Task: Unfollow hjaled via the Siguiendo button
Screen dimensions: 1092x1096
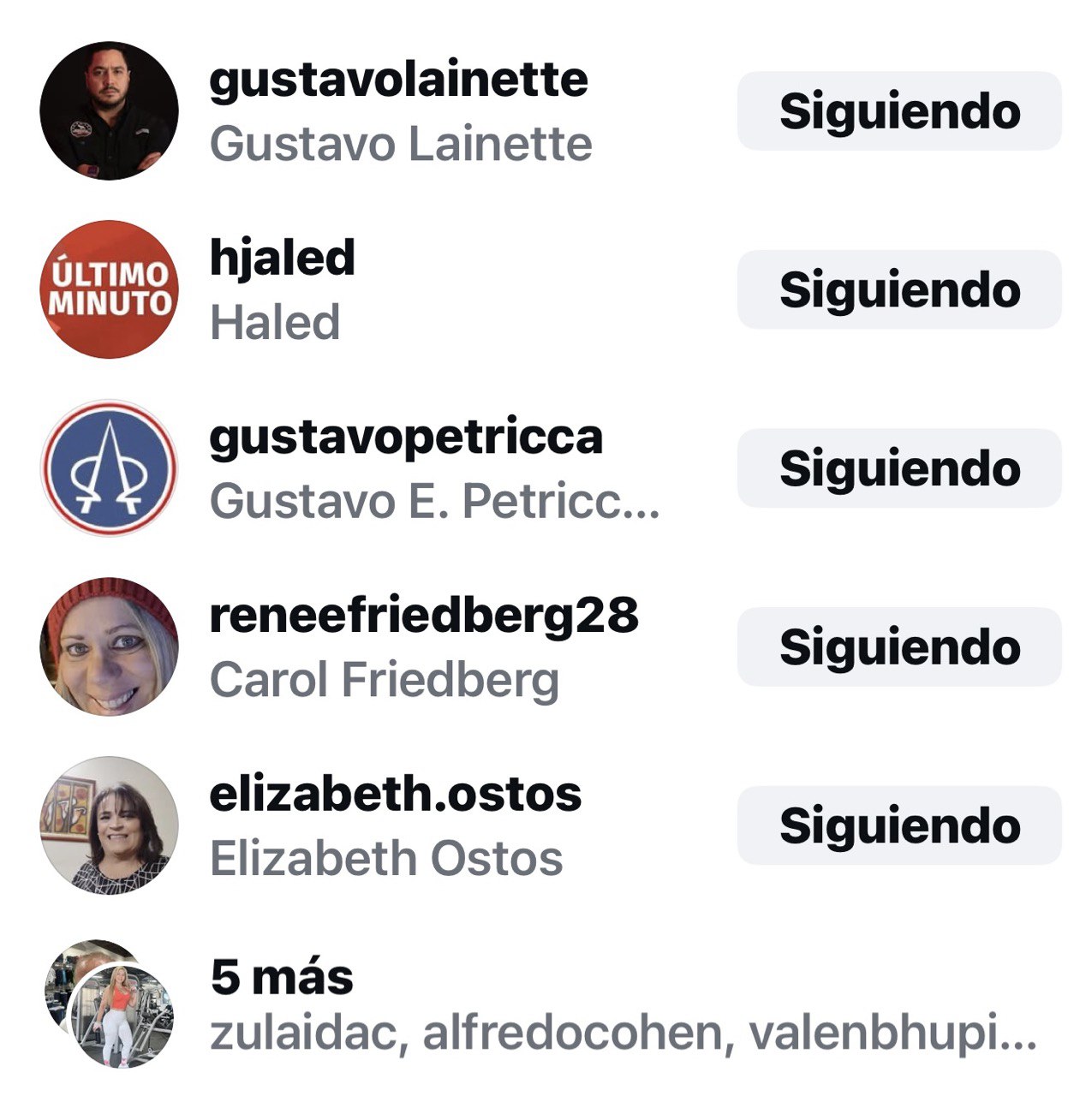Action: (x=898, y=290)
